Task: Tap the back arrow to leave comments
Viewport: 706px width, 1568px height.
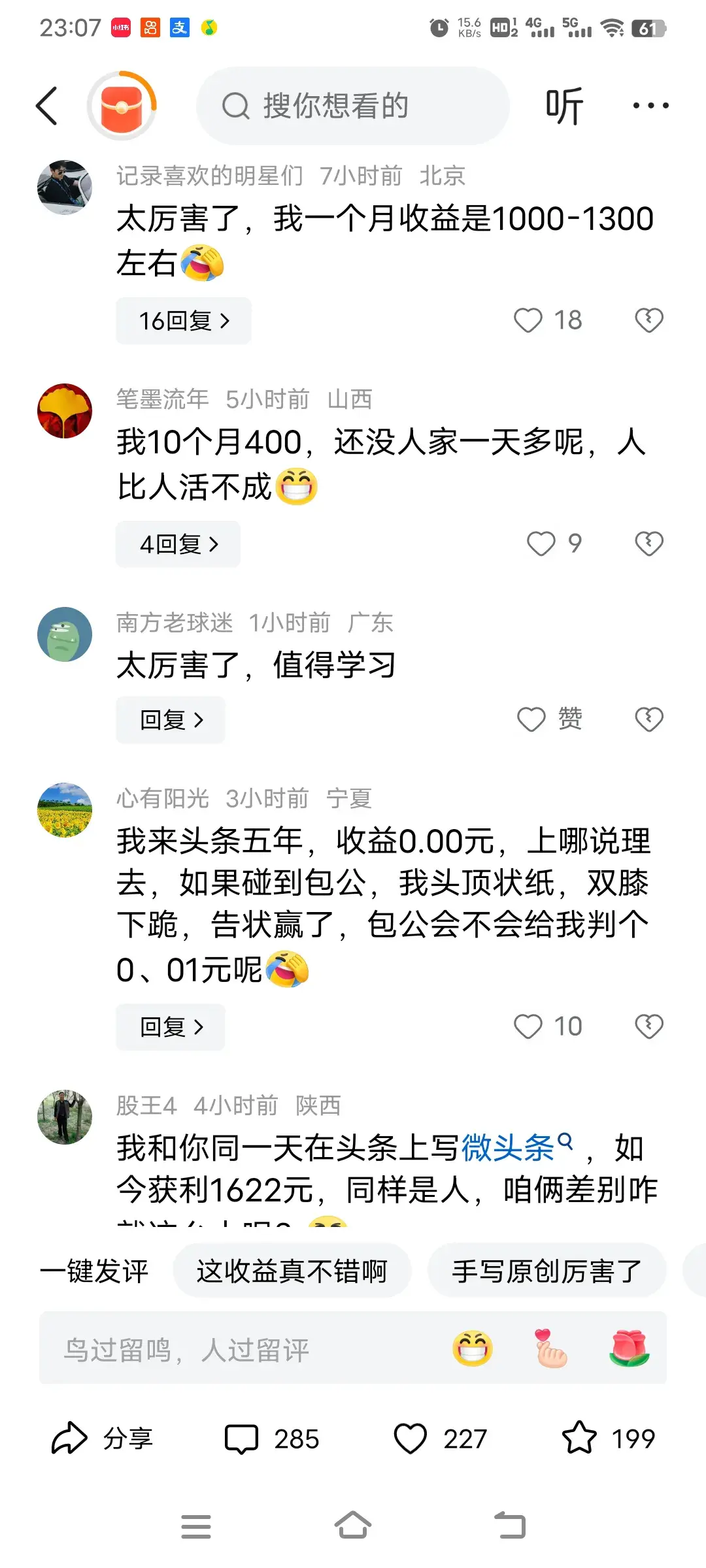Action: (x=46, y=106)
